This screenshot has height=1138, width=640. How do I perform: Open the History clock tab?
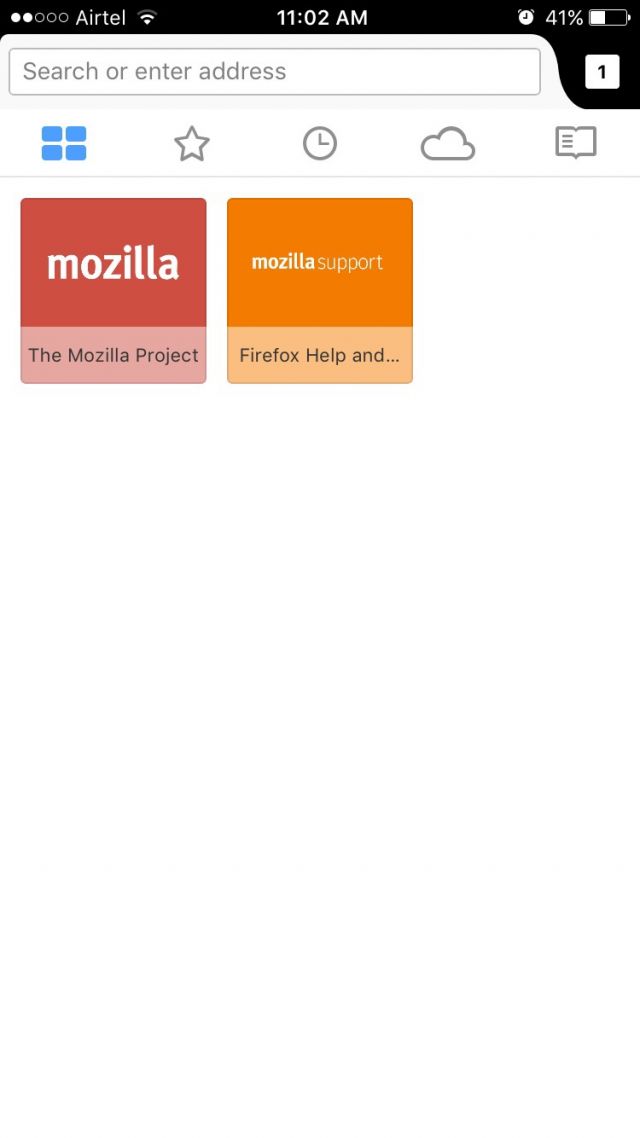tap(320, 144)
